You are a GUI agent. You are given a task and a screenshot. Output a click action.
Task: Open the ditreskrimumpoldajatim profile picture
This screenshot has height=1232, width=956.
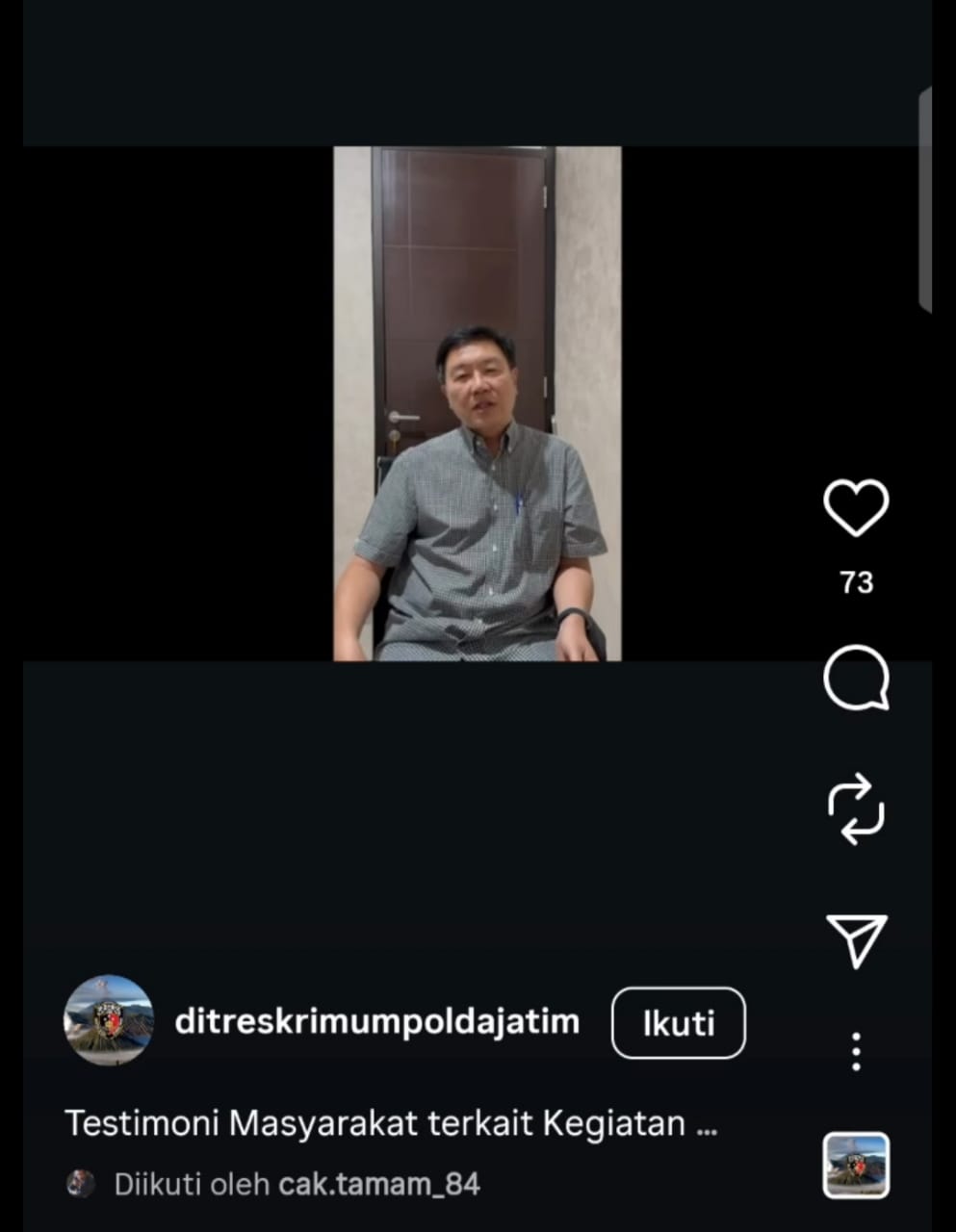click(108, 1020)
